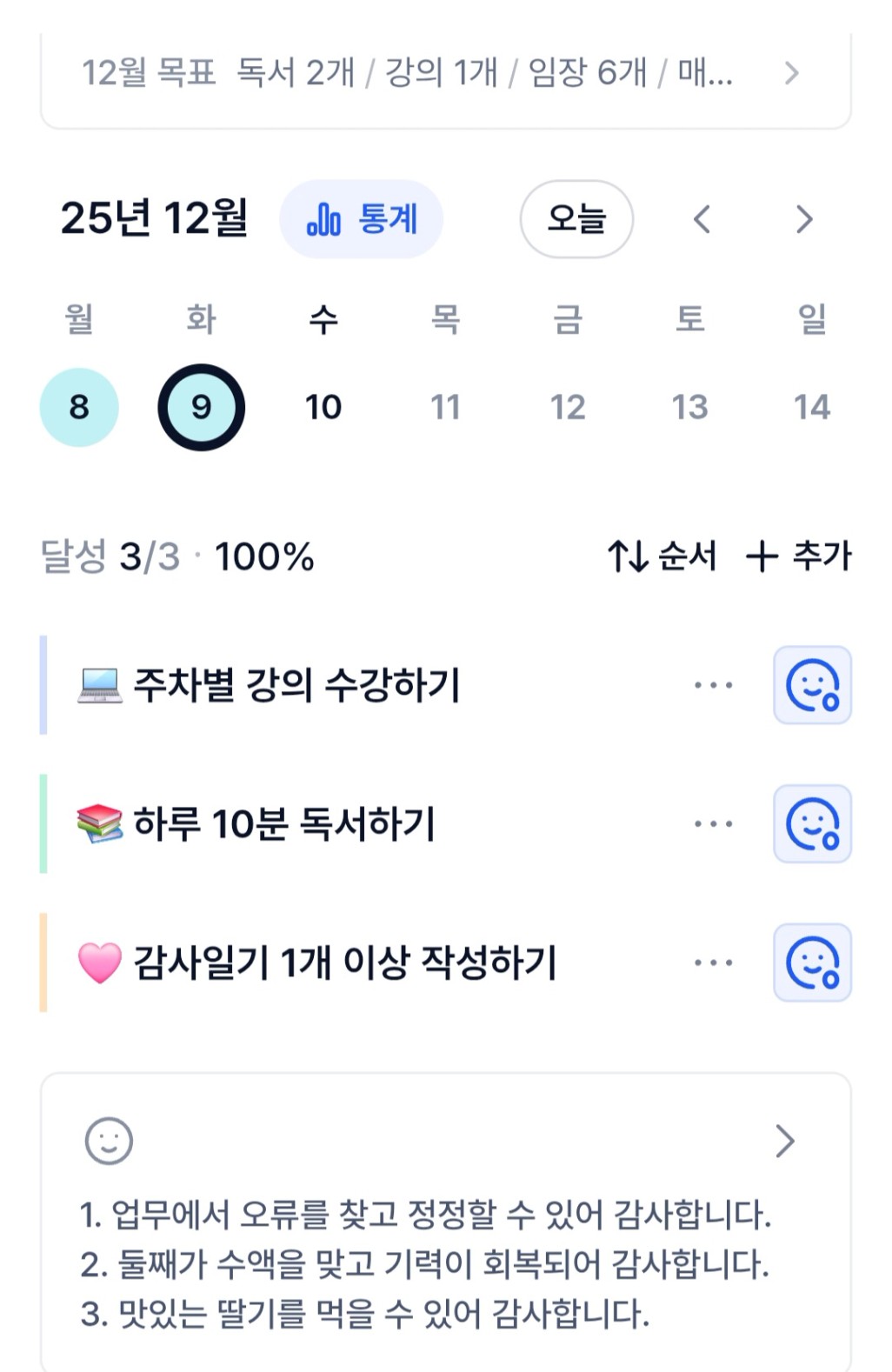This screenshot has width=892, height=1372.
Task: Open more options for 감사일기 1개 이상 작성하기
Action: coord(713,962)
